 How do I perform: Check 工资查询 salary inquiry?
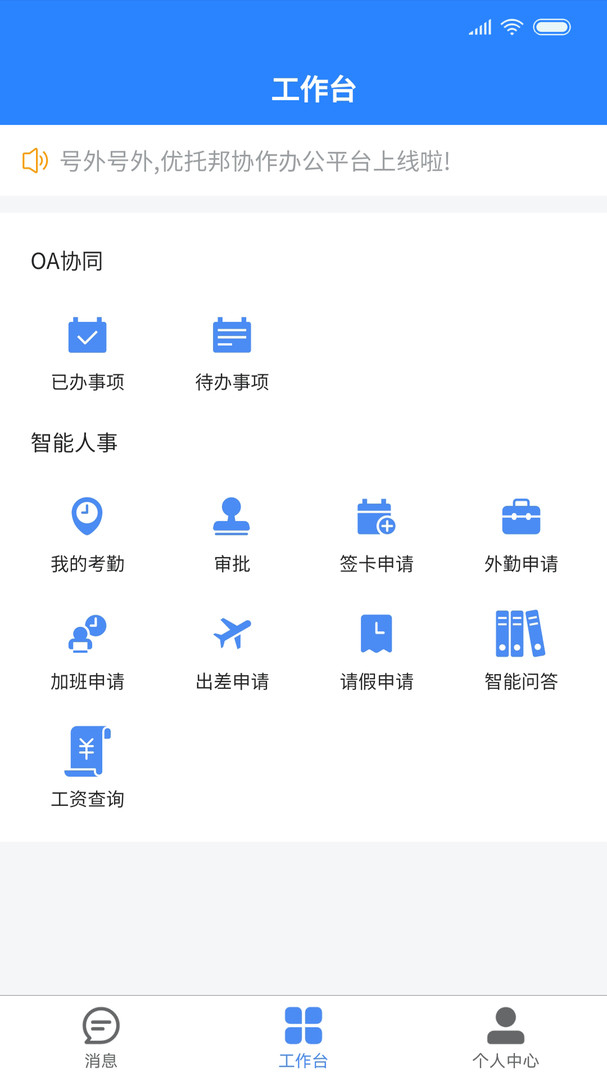pos(88,768)
